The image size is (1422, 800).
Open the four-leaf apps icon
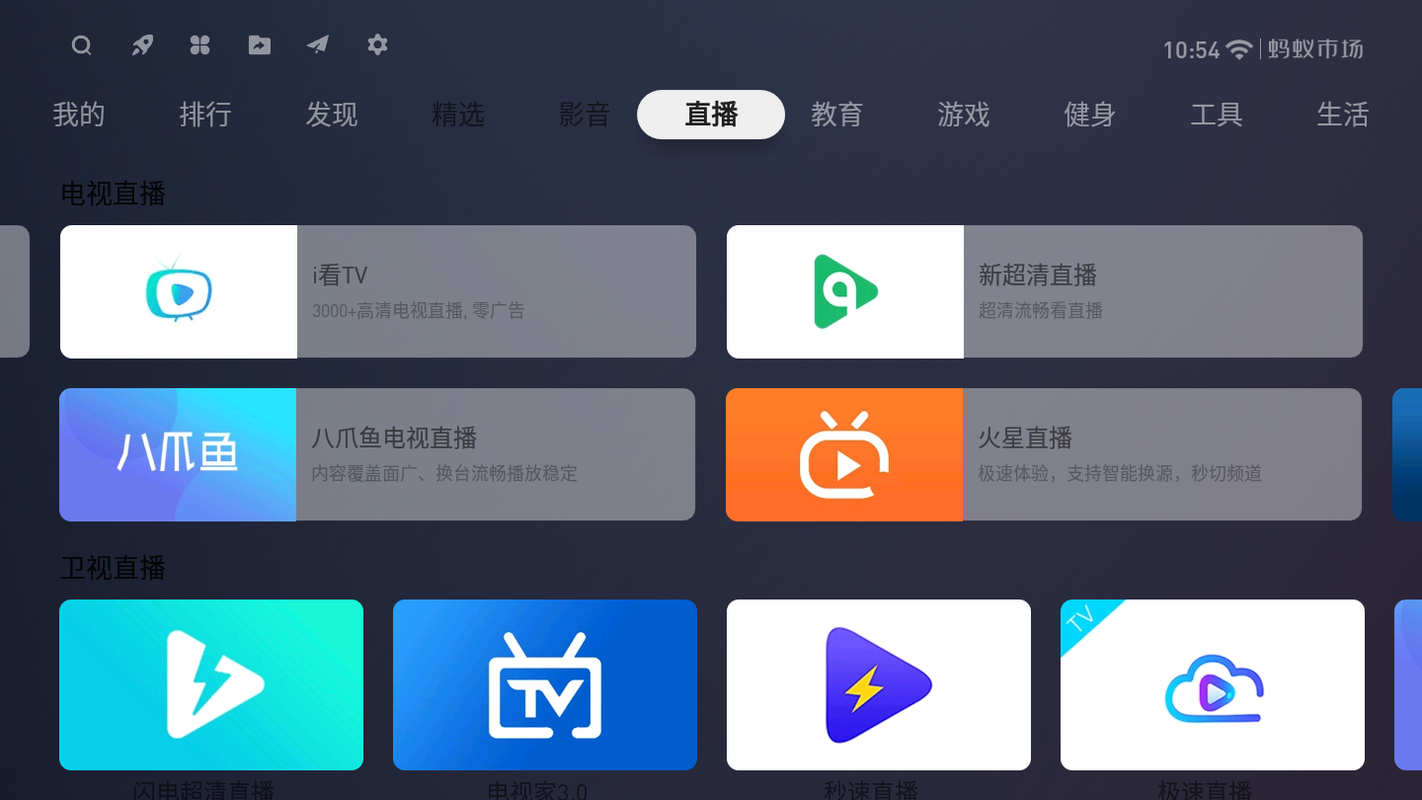point(200,45)
